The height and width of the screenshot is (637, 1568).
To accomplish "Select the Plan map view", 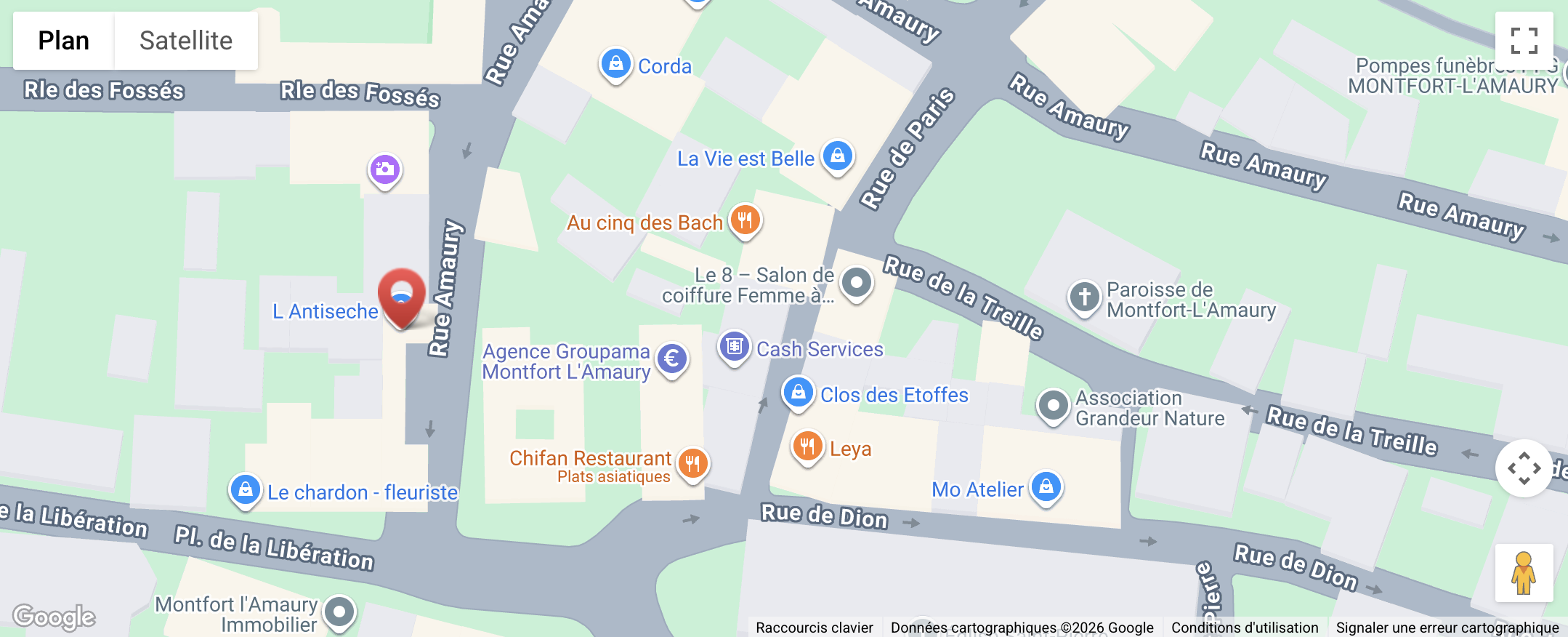I will coord(64,41).
